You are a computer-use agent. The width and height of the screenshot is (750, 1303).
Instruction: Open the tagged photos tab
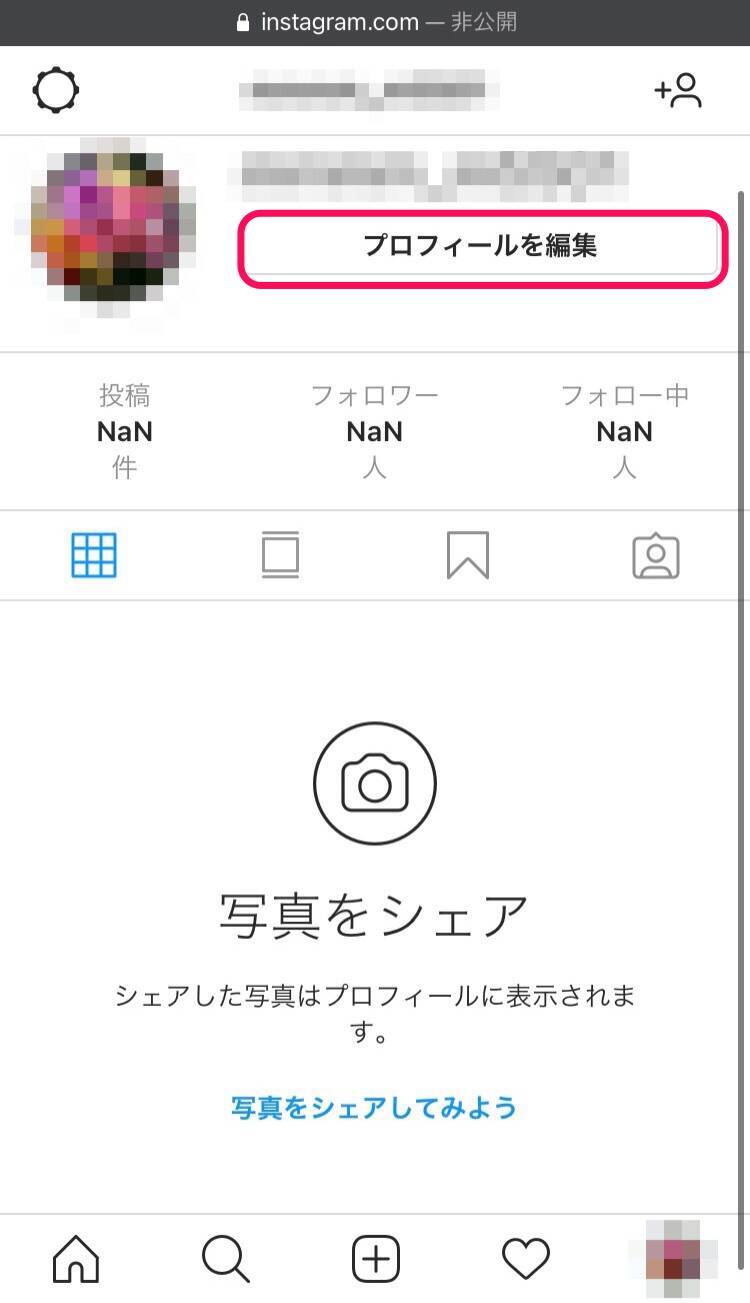tap(655, 556)
